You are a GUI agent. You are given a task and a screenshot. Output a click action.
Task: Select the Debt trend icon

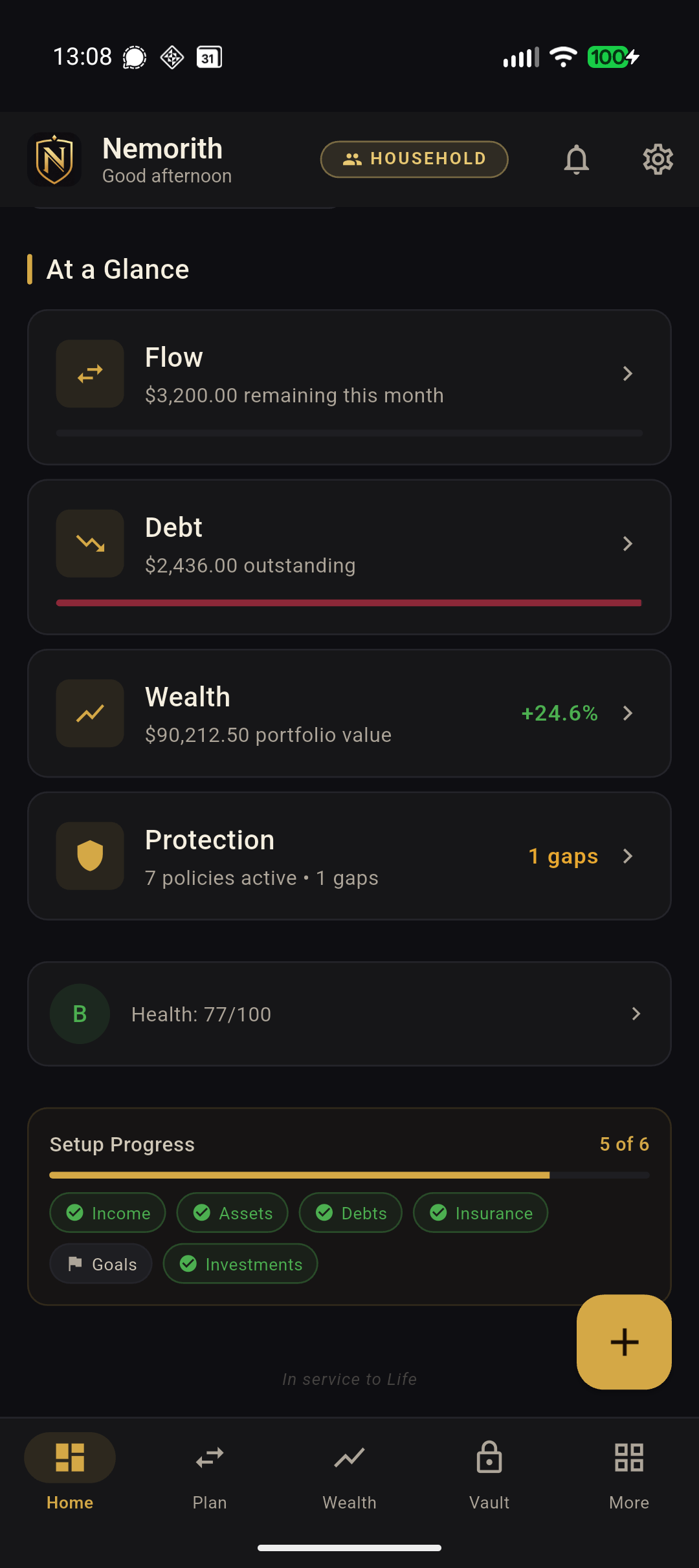pos(89,543)
